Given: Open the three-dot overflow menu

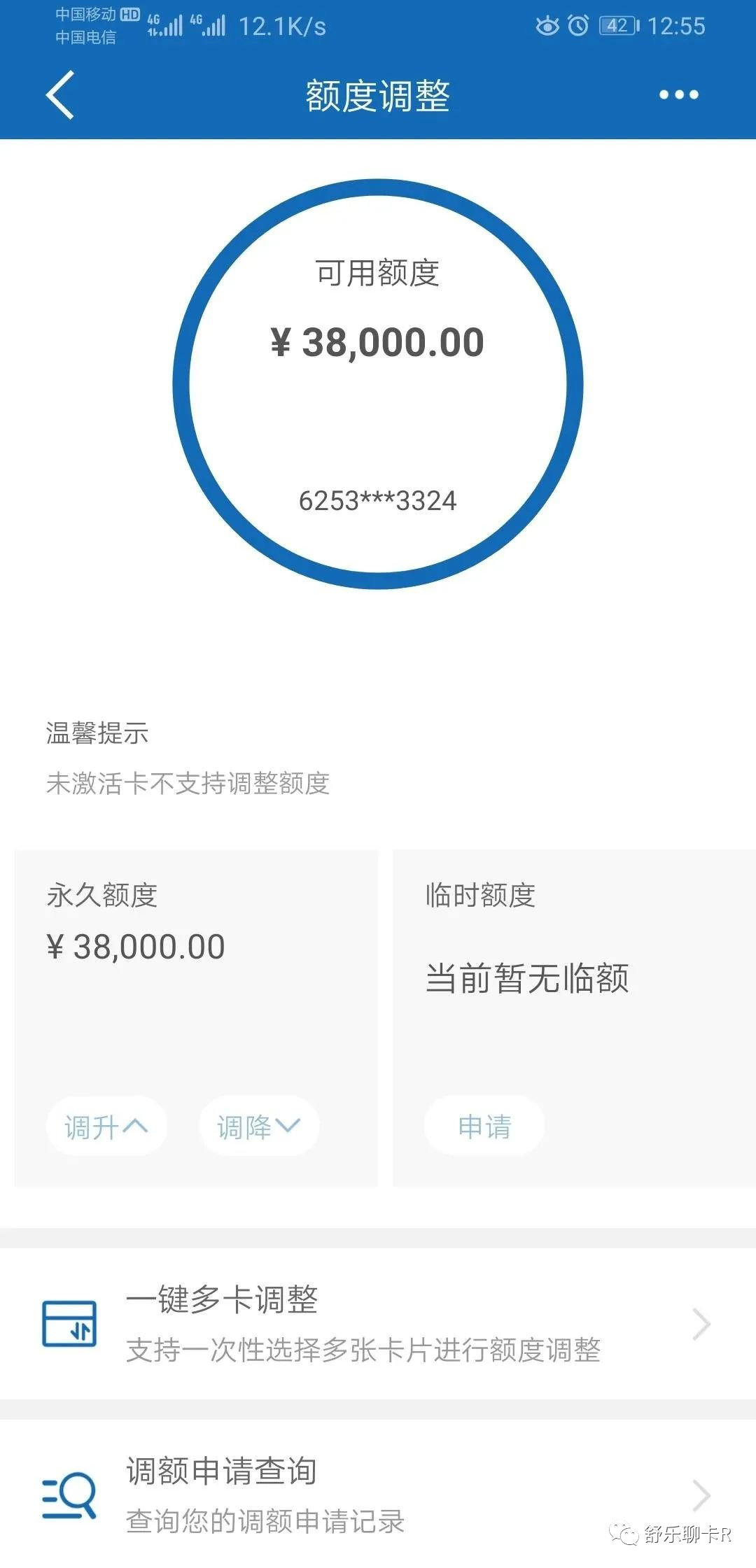Looking at the screenshot, I should click(678, 94).
